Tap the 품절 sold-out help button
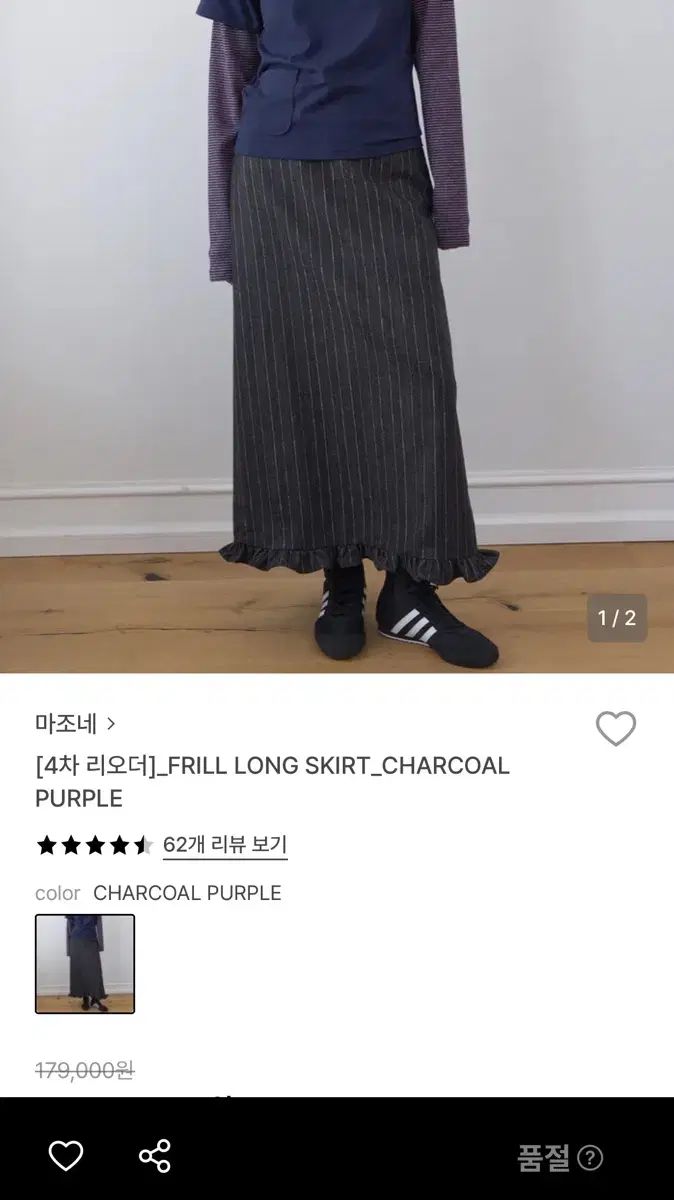 (590, 1158)
